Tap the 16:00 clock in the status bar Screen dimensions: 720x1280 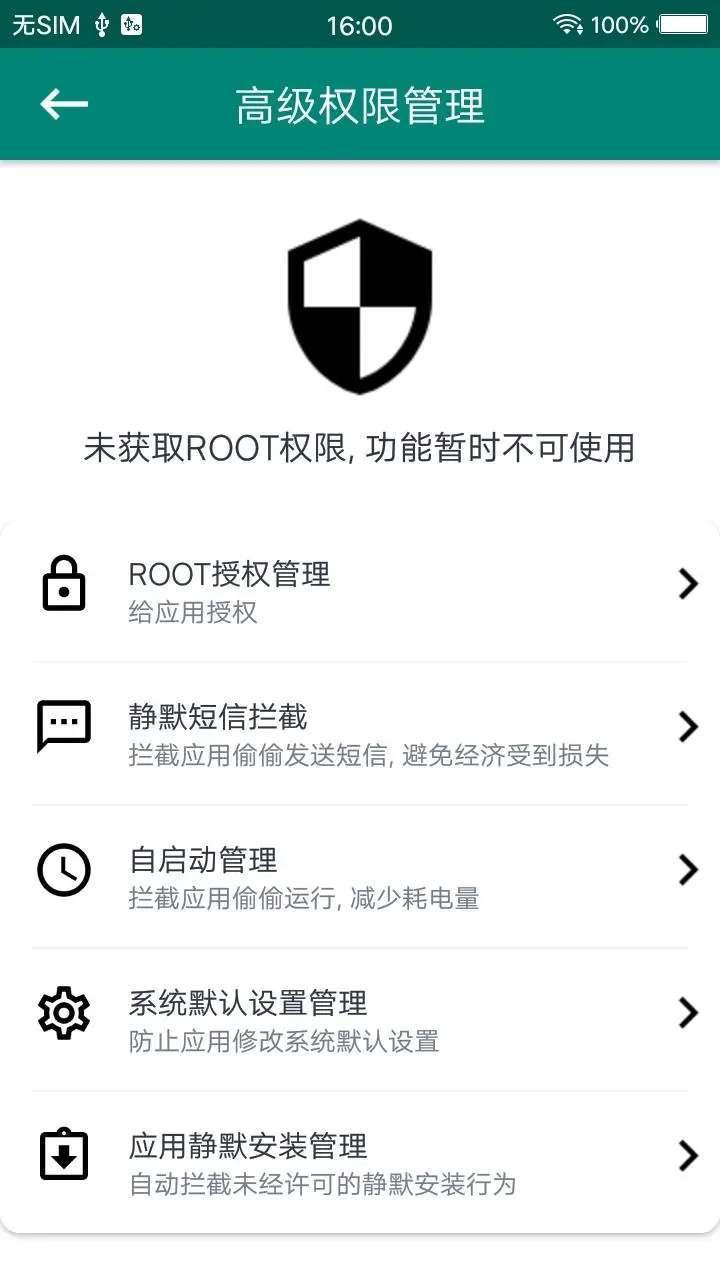pos(360,23)
